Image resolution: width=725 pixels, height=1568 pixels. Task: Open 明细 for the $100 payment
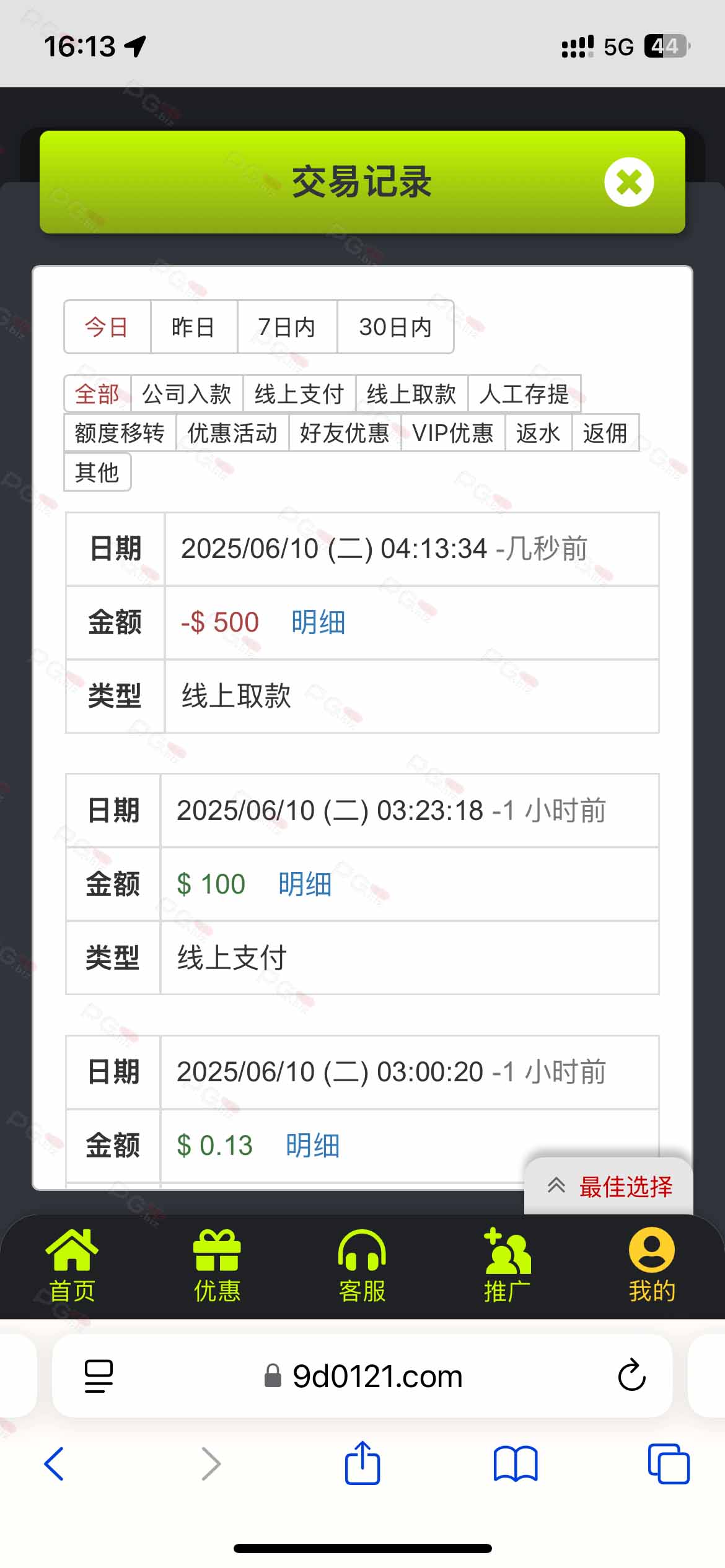click(305, 884)
